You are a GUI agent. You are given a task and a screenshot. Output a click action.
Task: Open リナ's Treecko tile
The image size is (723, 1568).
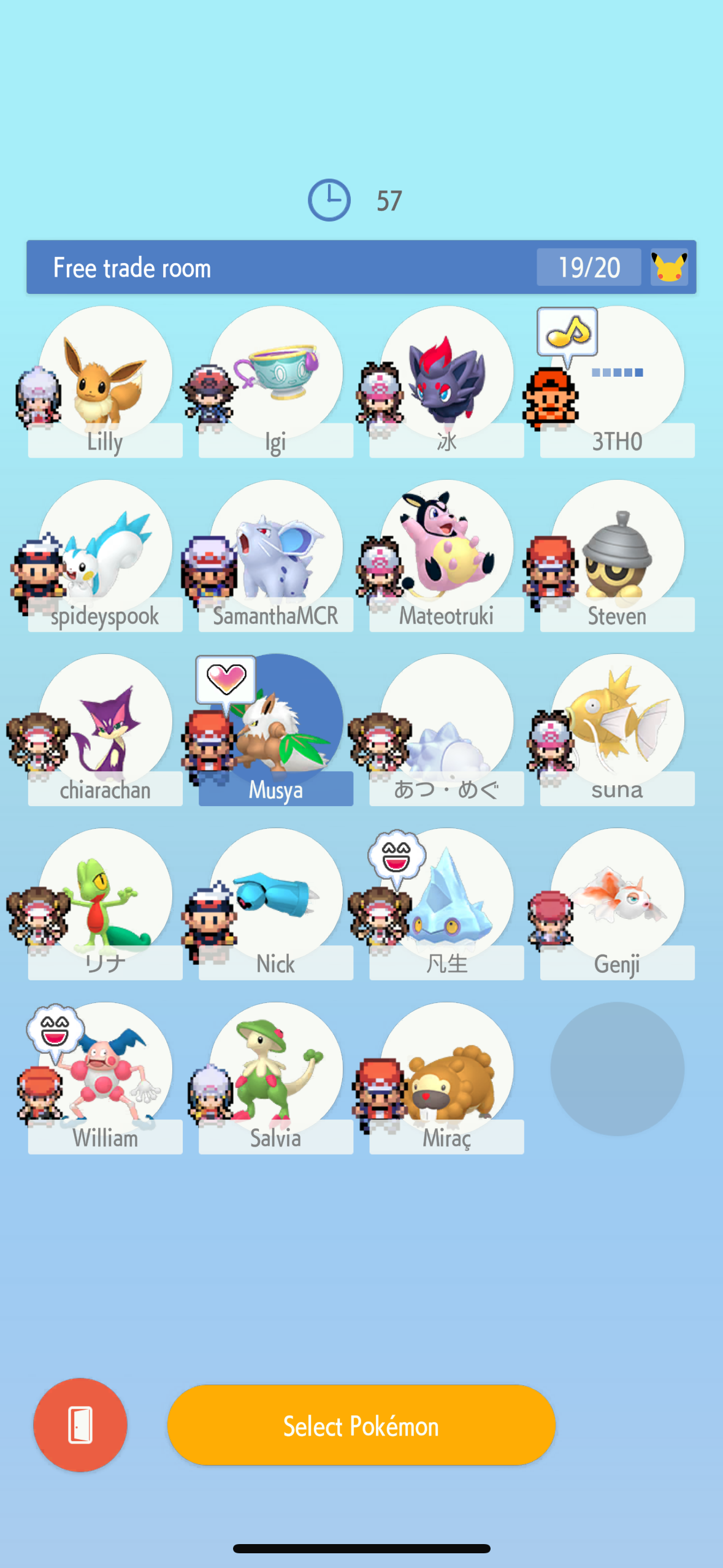pyautogui.click(x=105, y=902)
